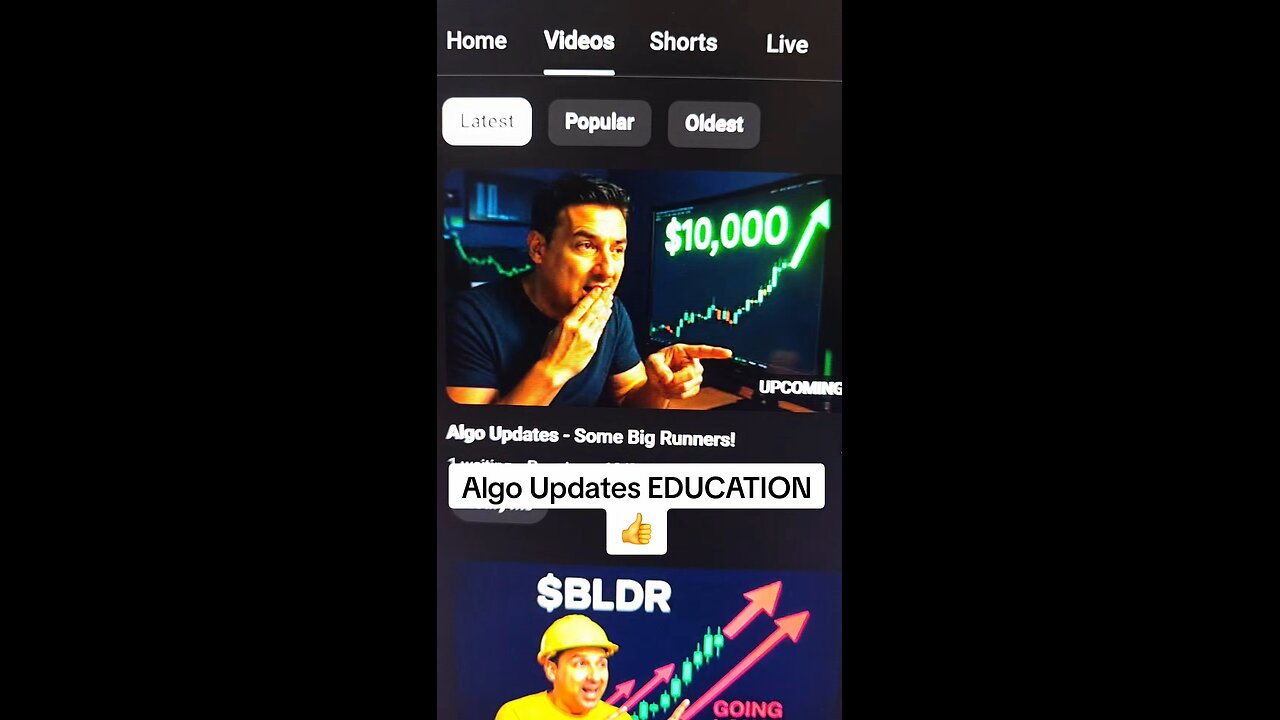The image size is (1280, 720).
Task: Go to the Live tab
Action: [x=786, y=44]
